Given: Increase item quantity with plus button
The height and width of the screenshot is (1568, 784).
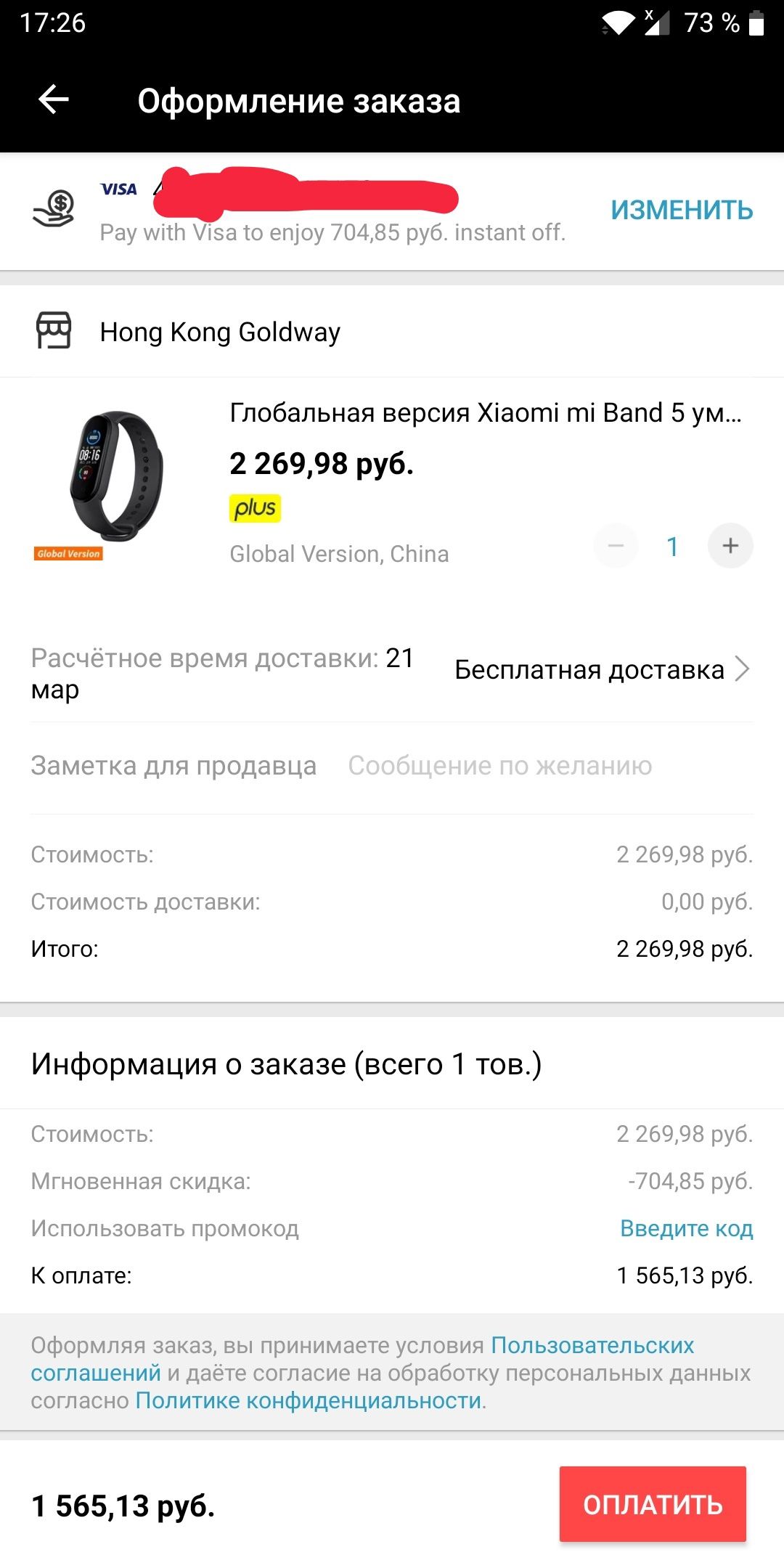Looking at the screenshot, I should point(730,546).
